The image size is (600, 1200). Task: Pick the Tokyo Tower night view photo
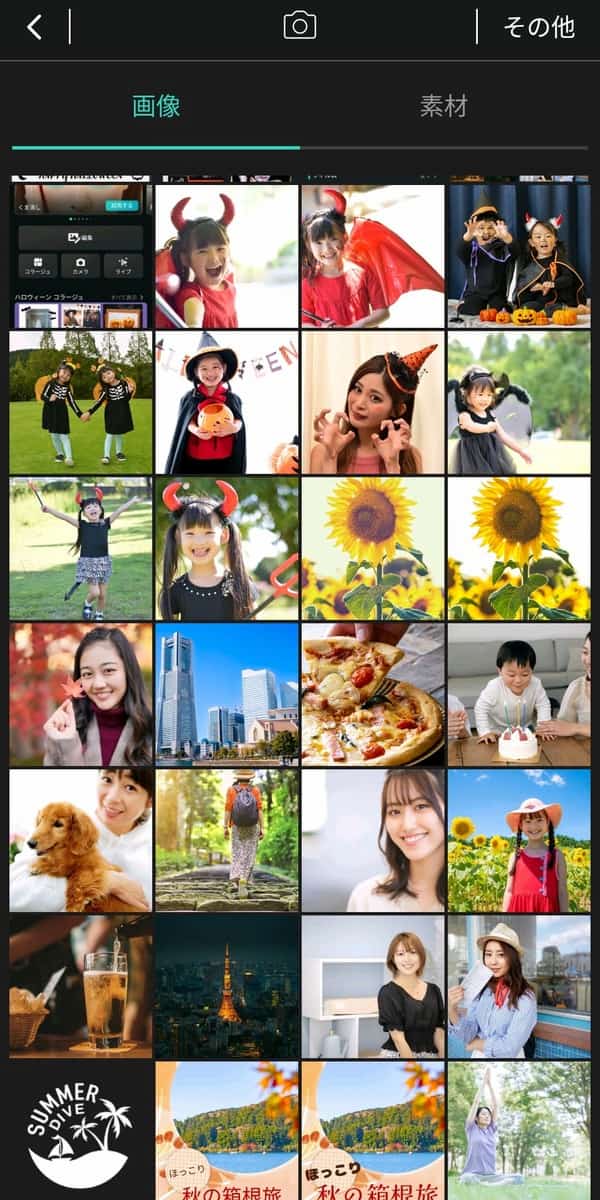(x=226, y=986)
